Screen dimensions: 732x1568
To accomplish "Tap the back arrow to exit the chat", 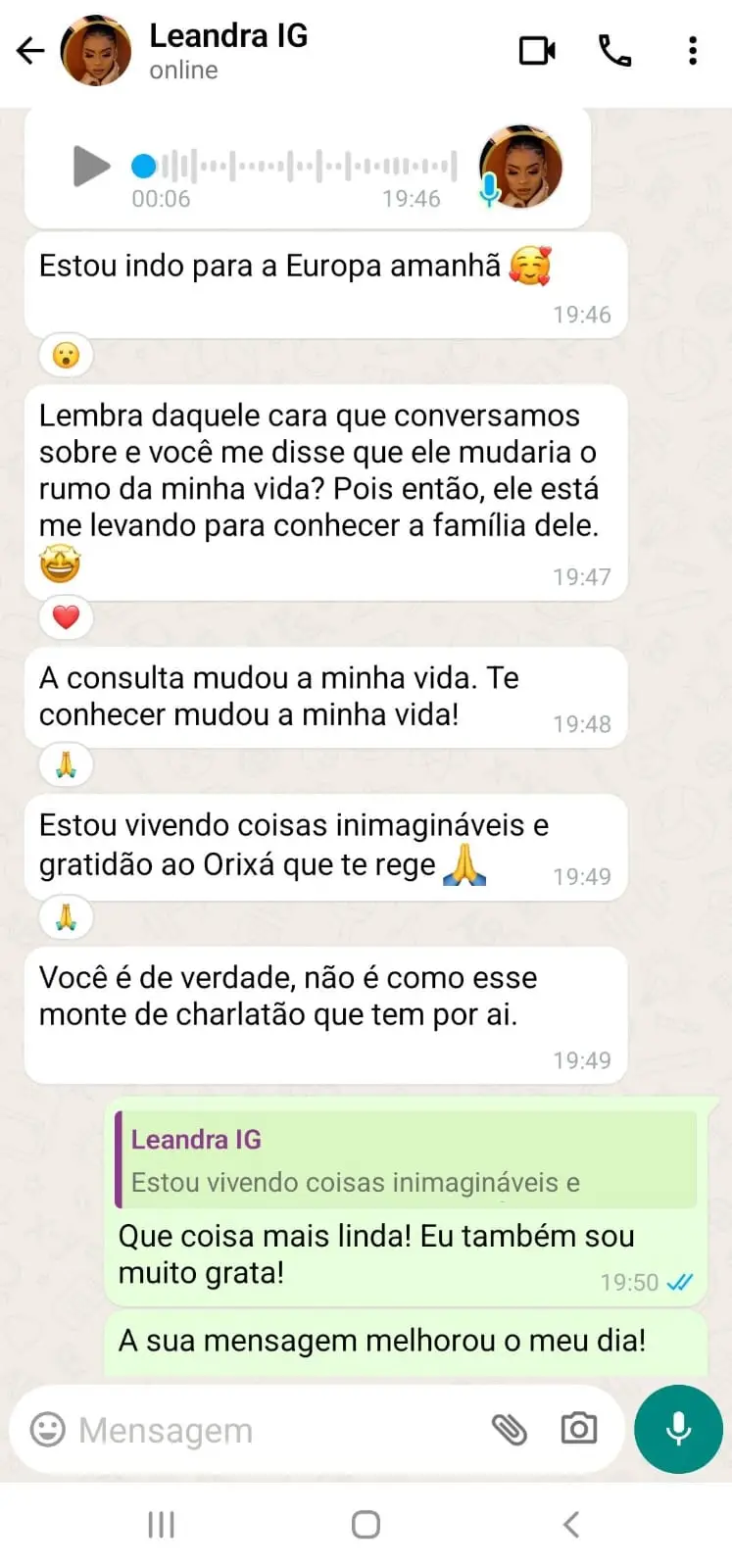I will coord(29,50).
